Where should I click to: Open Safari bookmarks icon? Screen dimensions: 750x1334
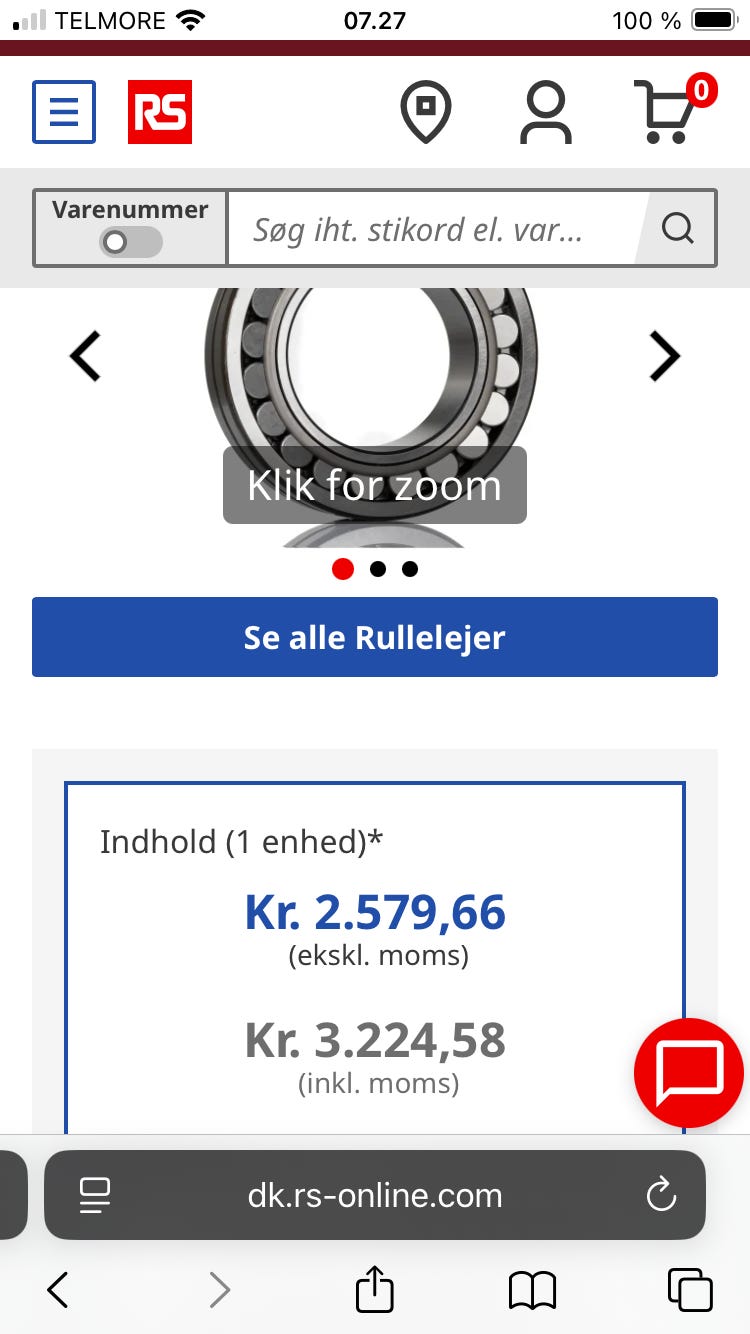point(533,1290)
